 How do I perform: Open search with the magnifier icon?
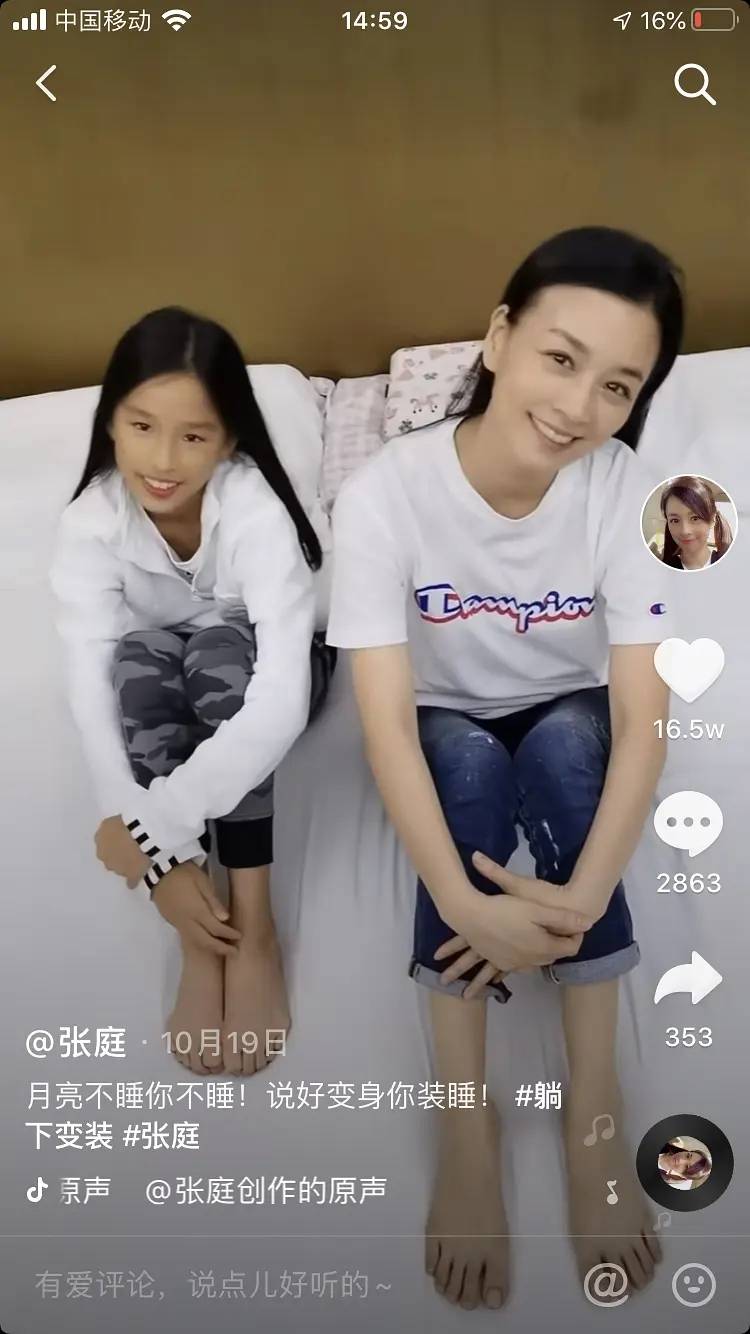click(694, 84)
